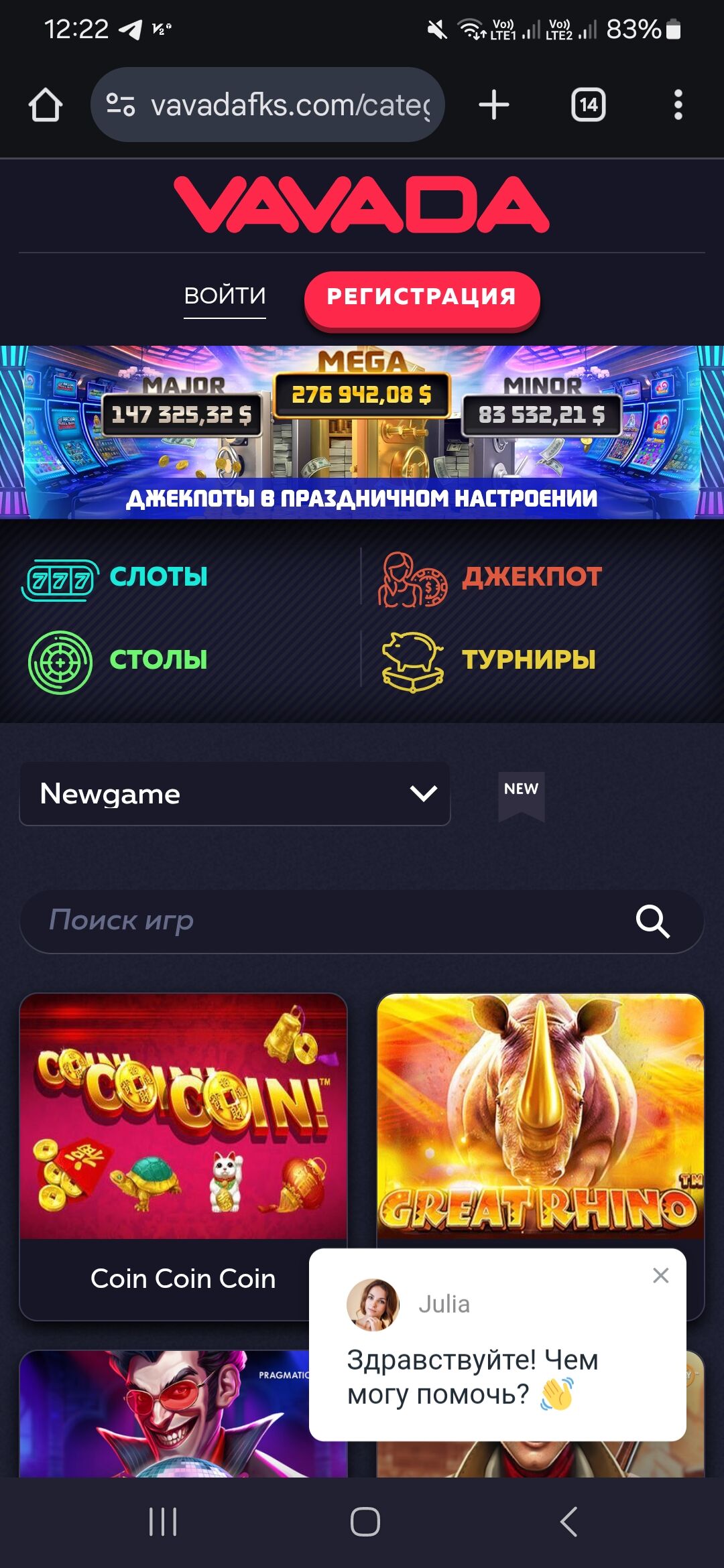Go to the browser home page
This screenshot has height=1568, width=724.
46,105
